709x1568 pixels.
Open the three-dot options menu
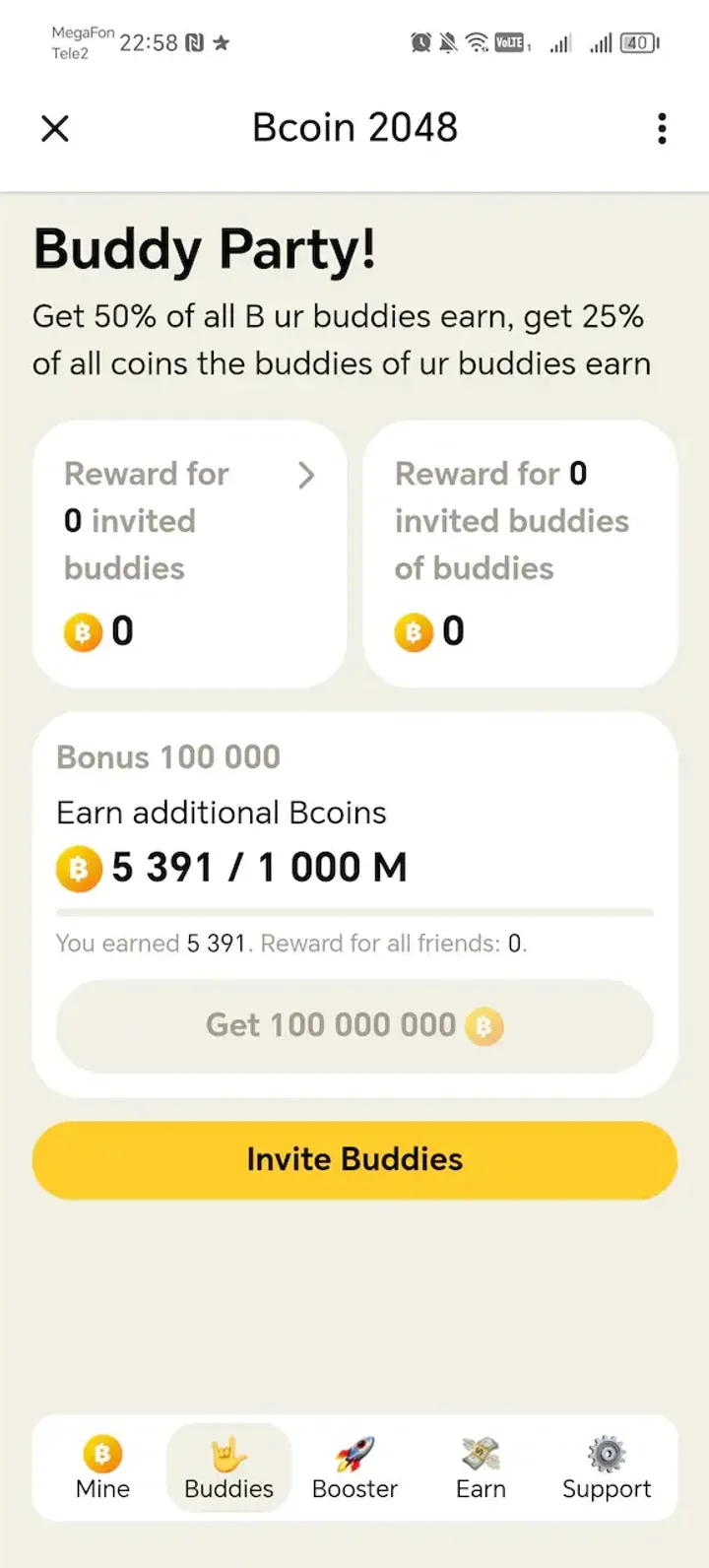coord(661,128)
